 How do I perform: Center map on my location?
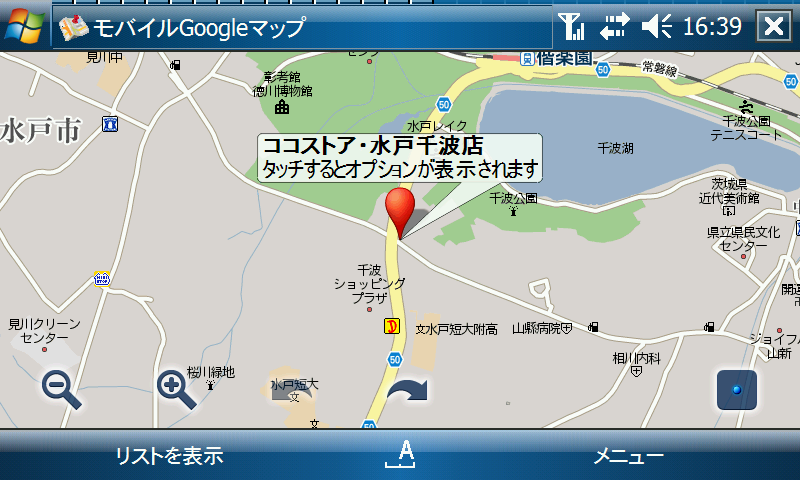[x=737, y=390]
